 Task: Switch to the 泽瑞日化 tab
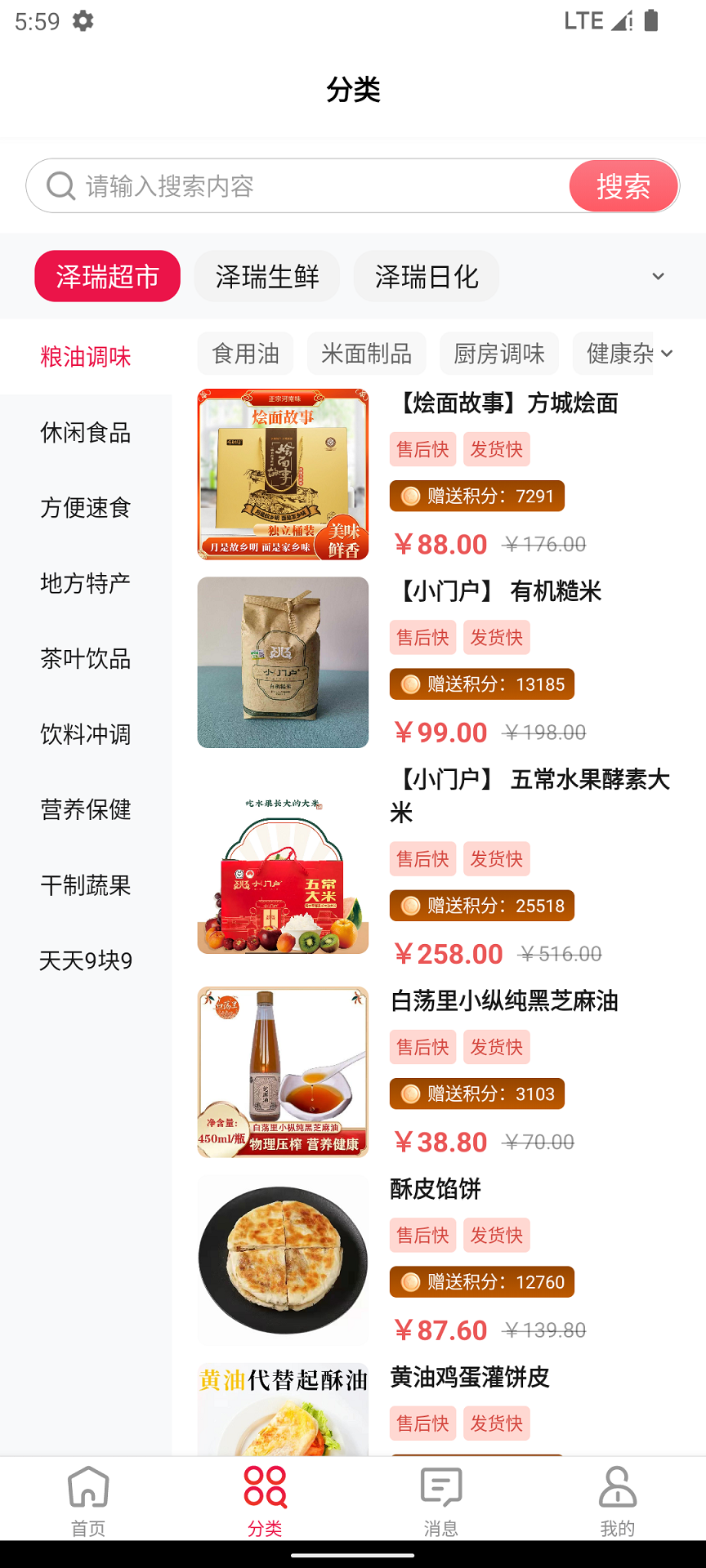[x=426, y=276]
